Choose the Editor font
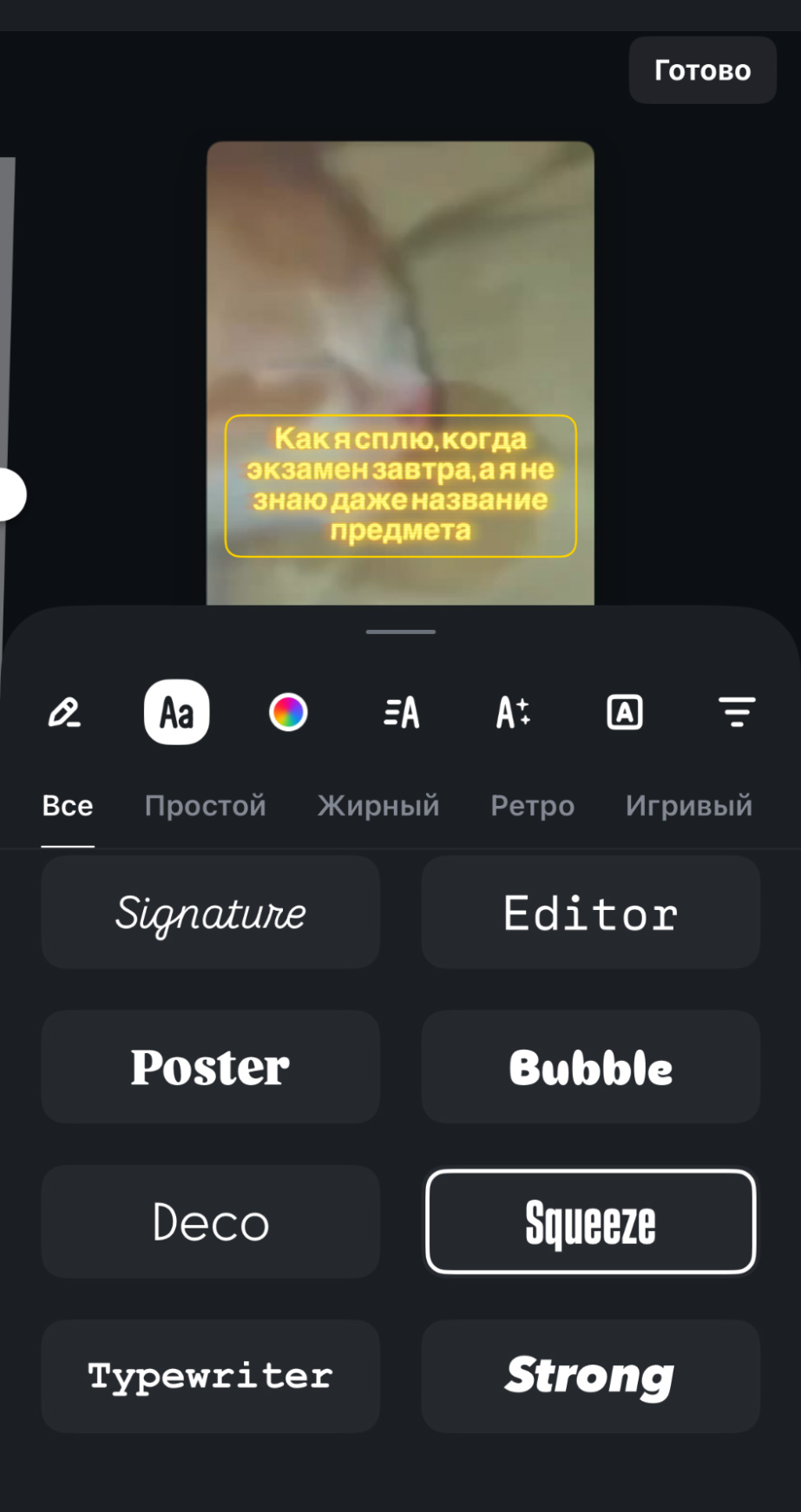Screen dimensions: 801x1512 click(590, 913)
